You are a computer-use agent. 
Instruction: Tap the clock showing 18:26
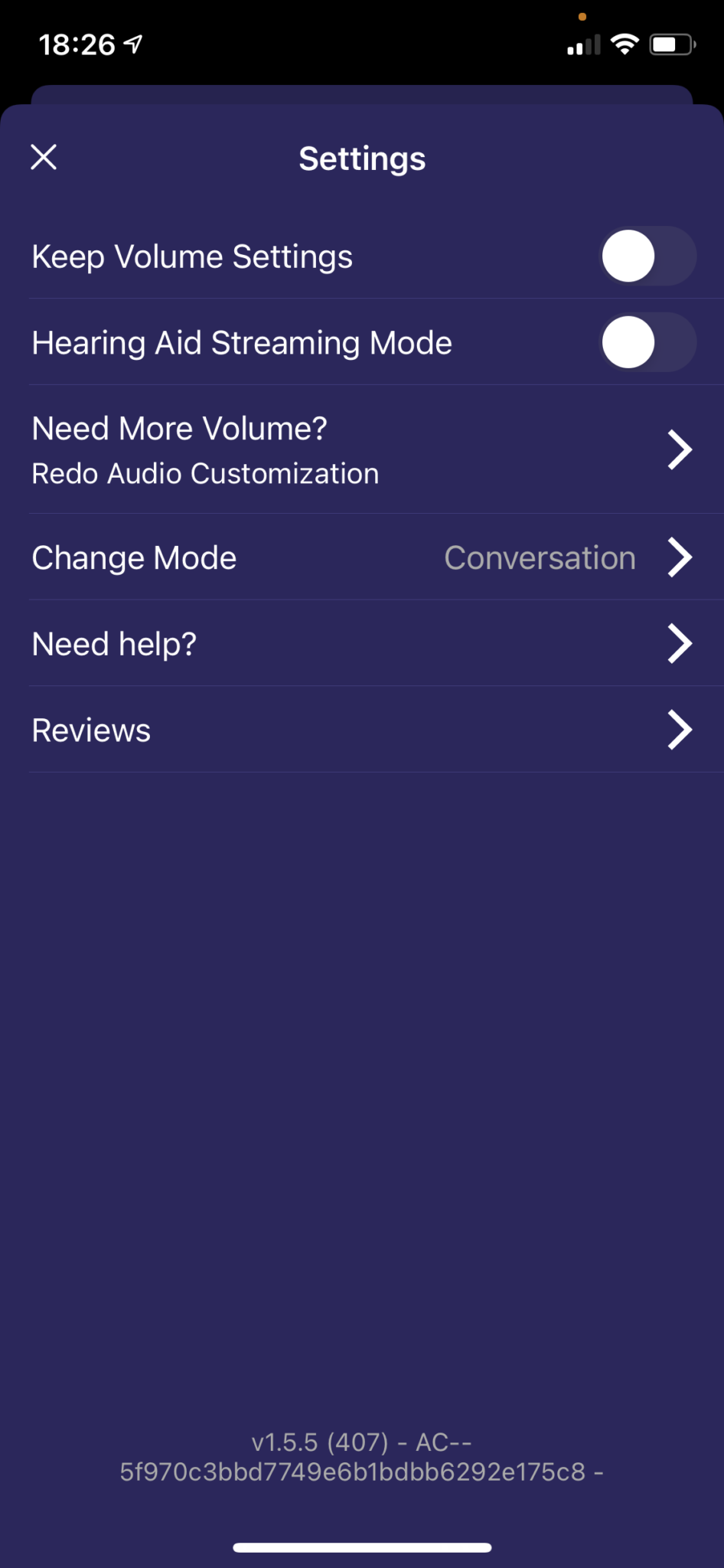pyautogui.click(x=77, y=44)
